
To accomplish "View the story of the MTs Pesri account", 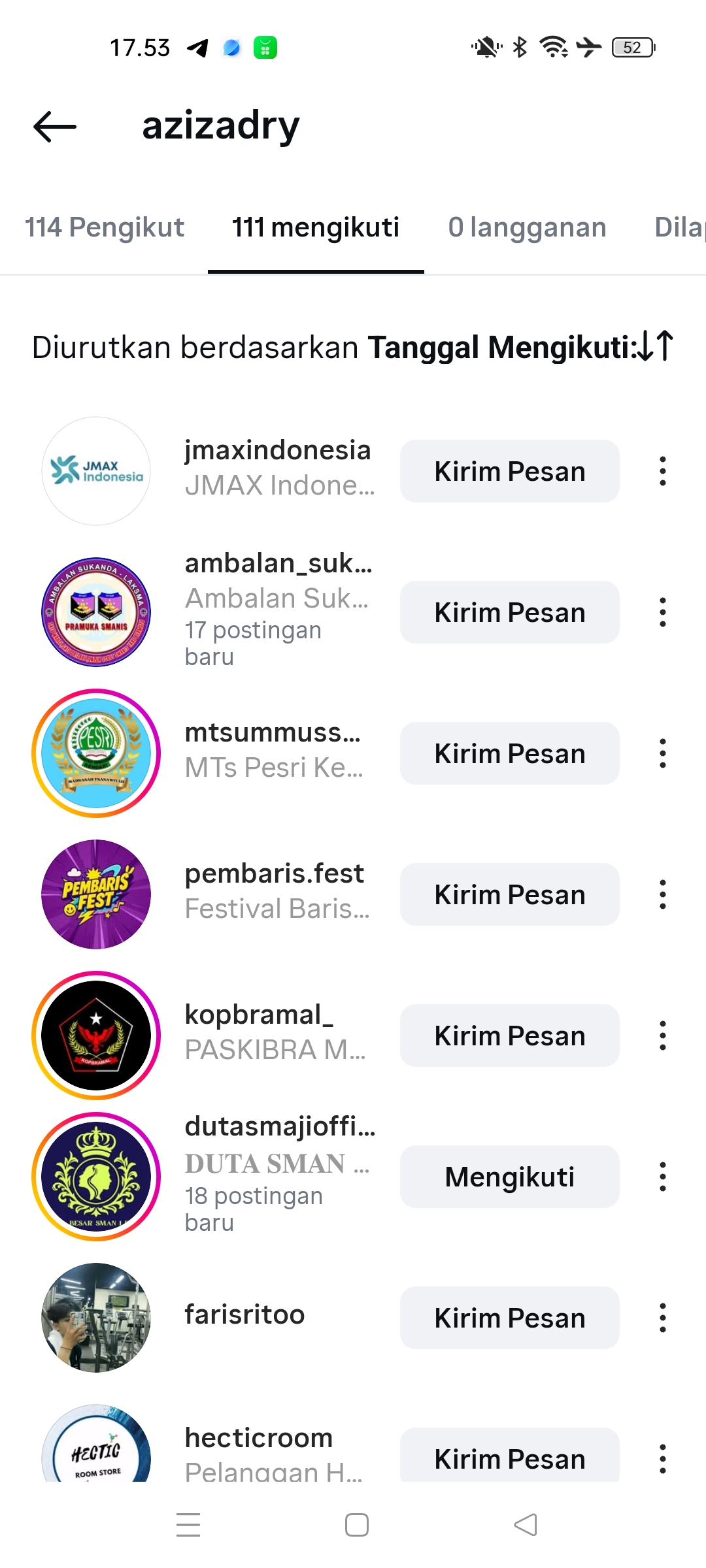I will (96, 753).
